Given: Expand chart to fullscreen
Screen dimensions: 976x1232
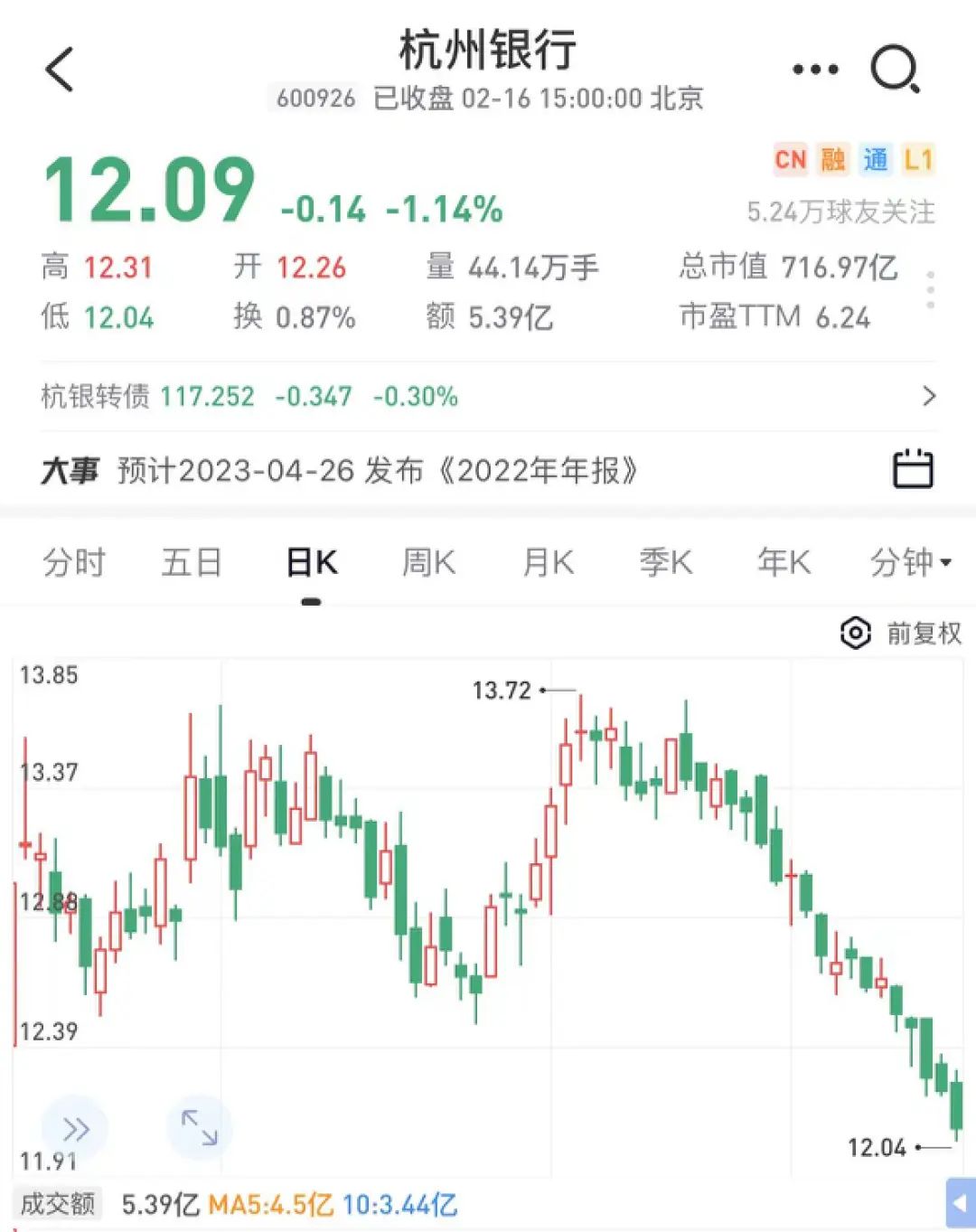Looking at the screenshot, I should click(200, 1127).
